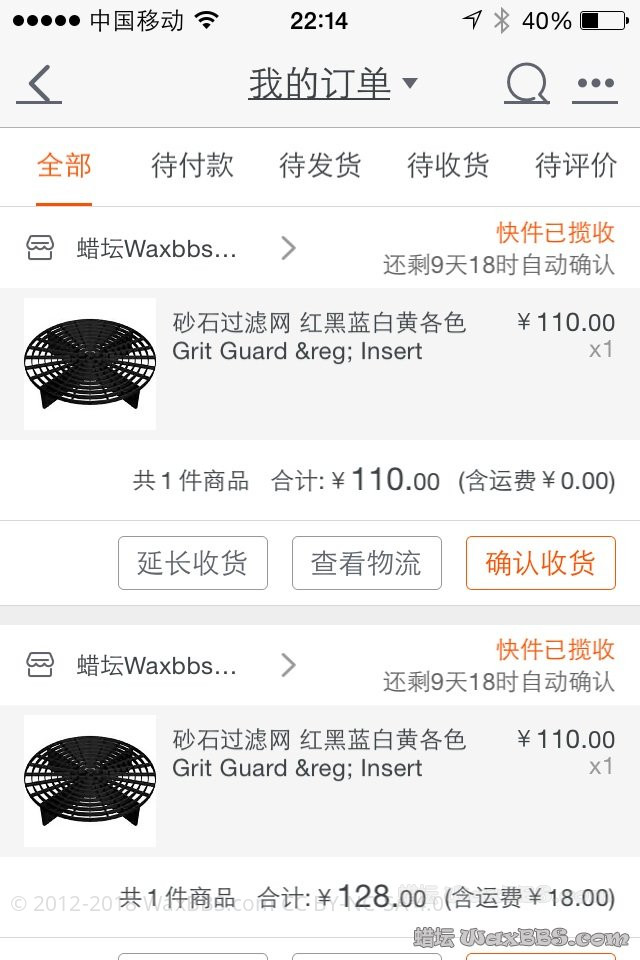Open the three-dot overflow menu
The width and height of the screenshot is (640, 960).
pos(595,85)
